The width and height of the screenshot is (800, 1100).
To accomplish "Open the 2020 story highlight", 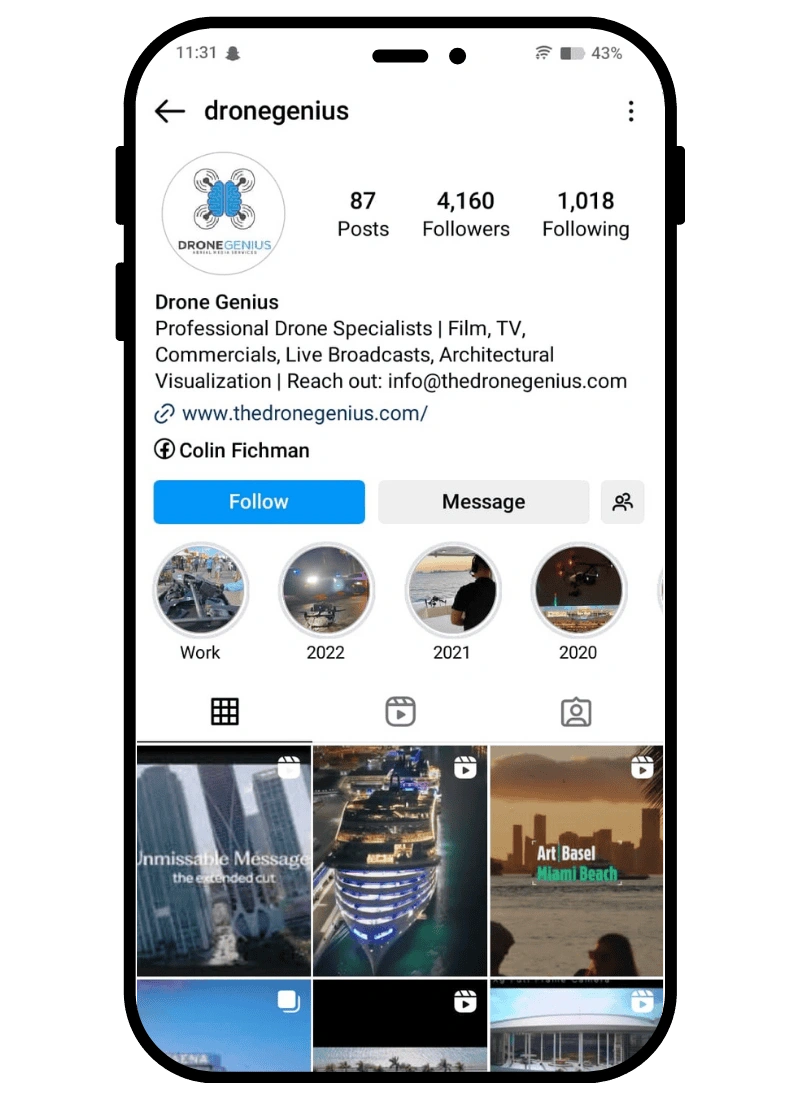I will (578, 592).
